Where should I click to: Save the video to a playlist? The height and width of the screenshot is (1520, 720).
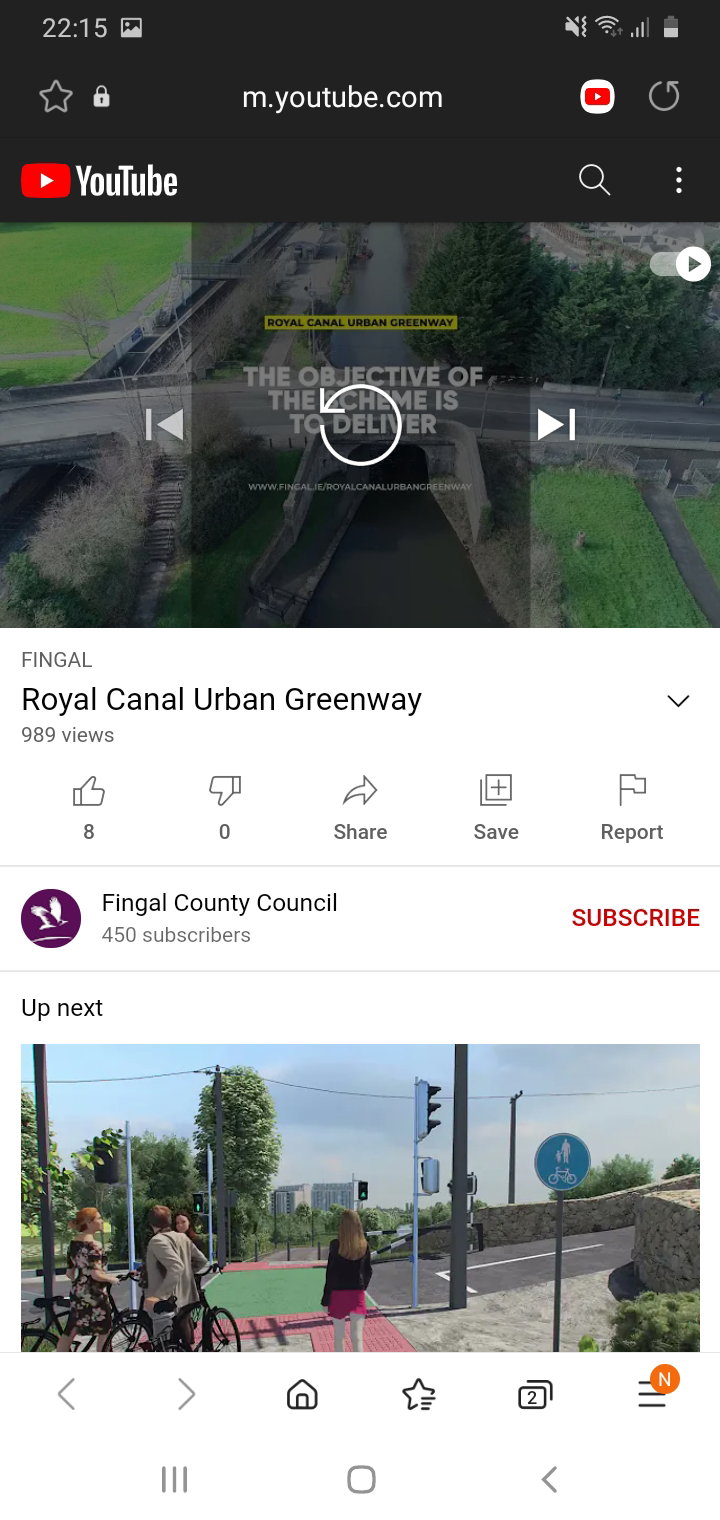coord(496,800)
